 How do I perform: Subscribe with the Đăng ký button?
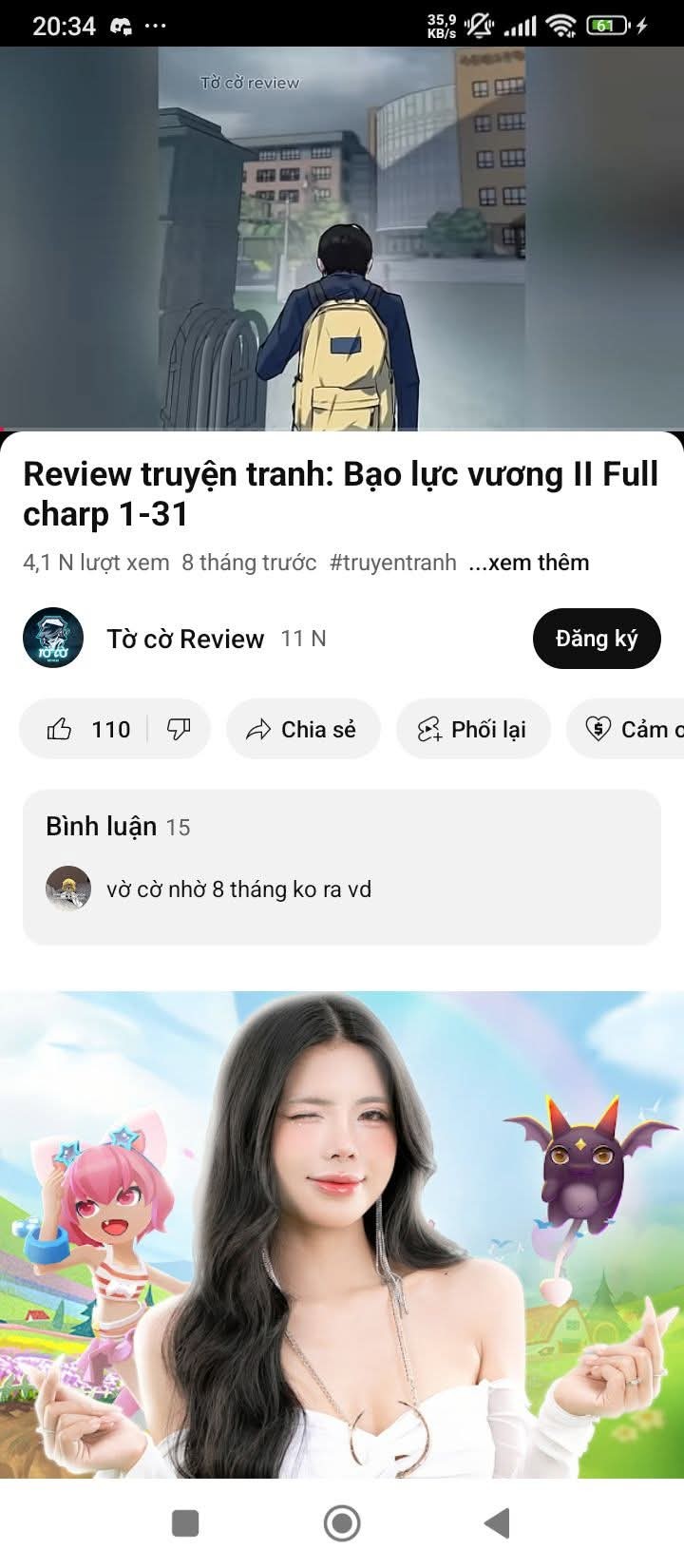coord(597,639)
